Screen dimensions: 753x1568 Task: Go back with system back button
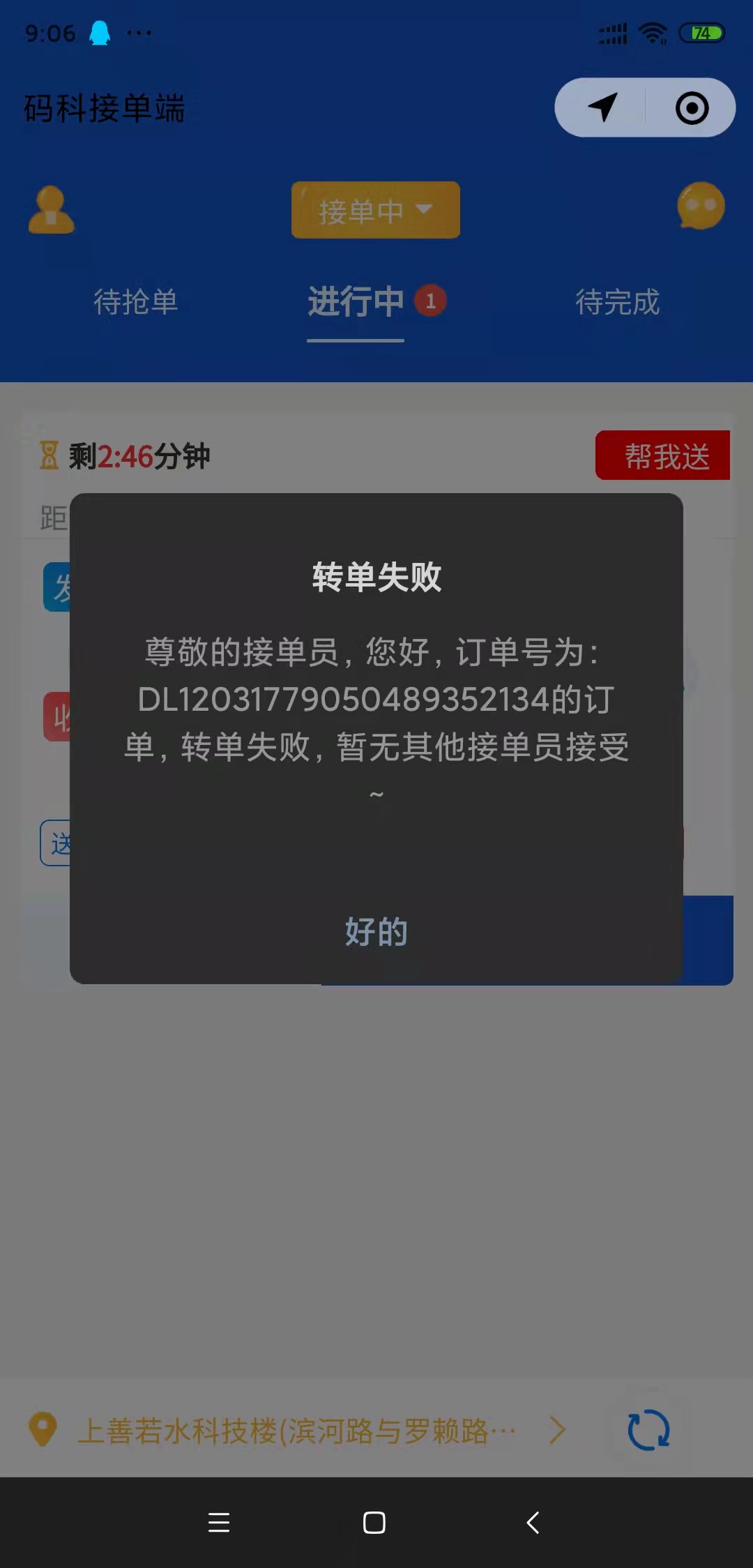click(x=533, y=1522)
